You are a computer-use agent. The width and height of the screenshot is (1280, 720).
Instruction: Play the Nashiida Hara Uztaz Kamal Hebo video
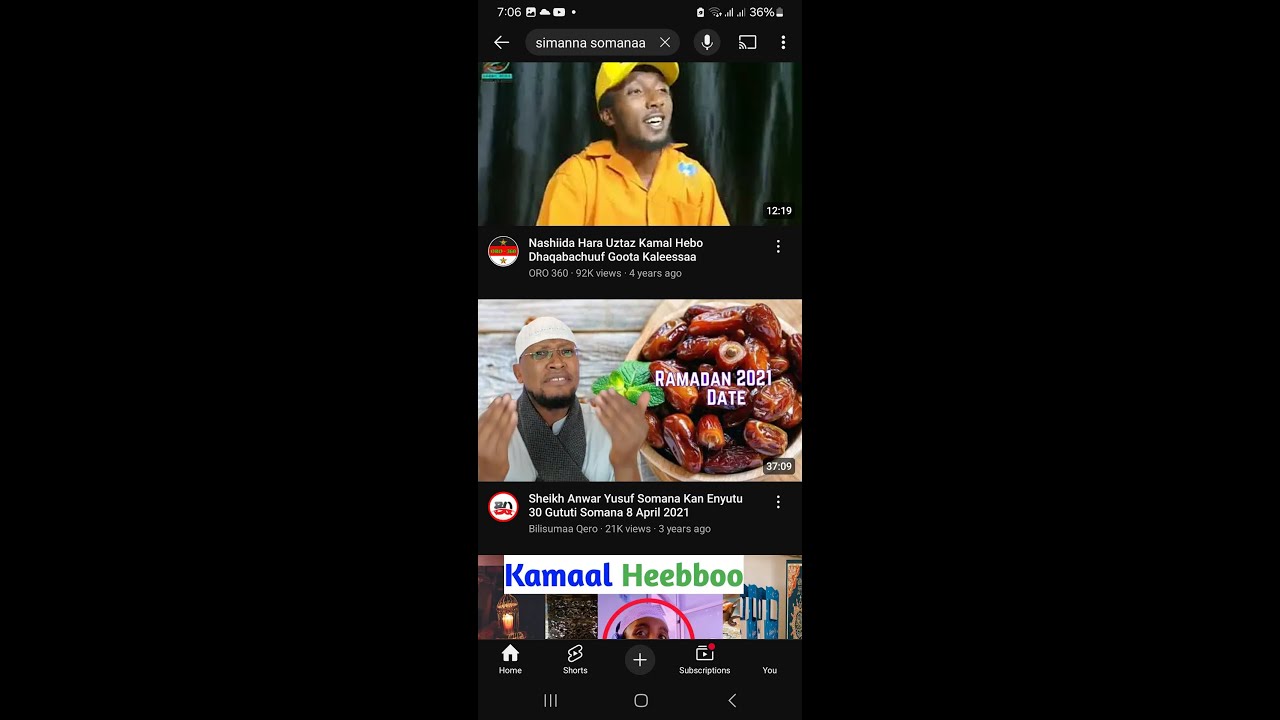pos(639,144)
